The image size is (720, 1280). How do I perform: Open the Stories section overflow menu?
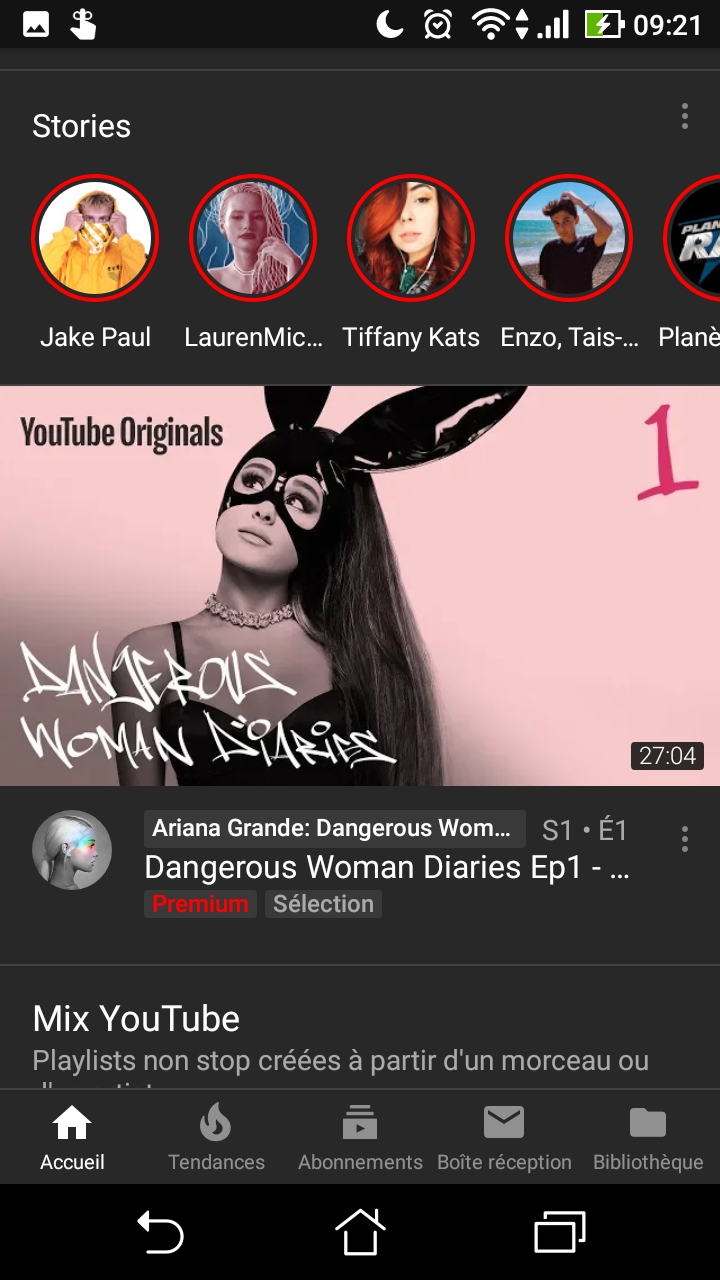tap(685, 116)
